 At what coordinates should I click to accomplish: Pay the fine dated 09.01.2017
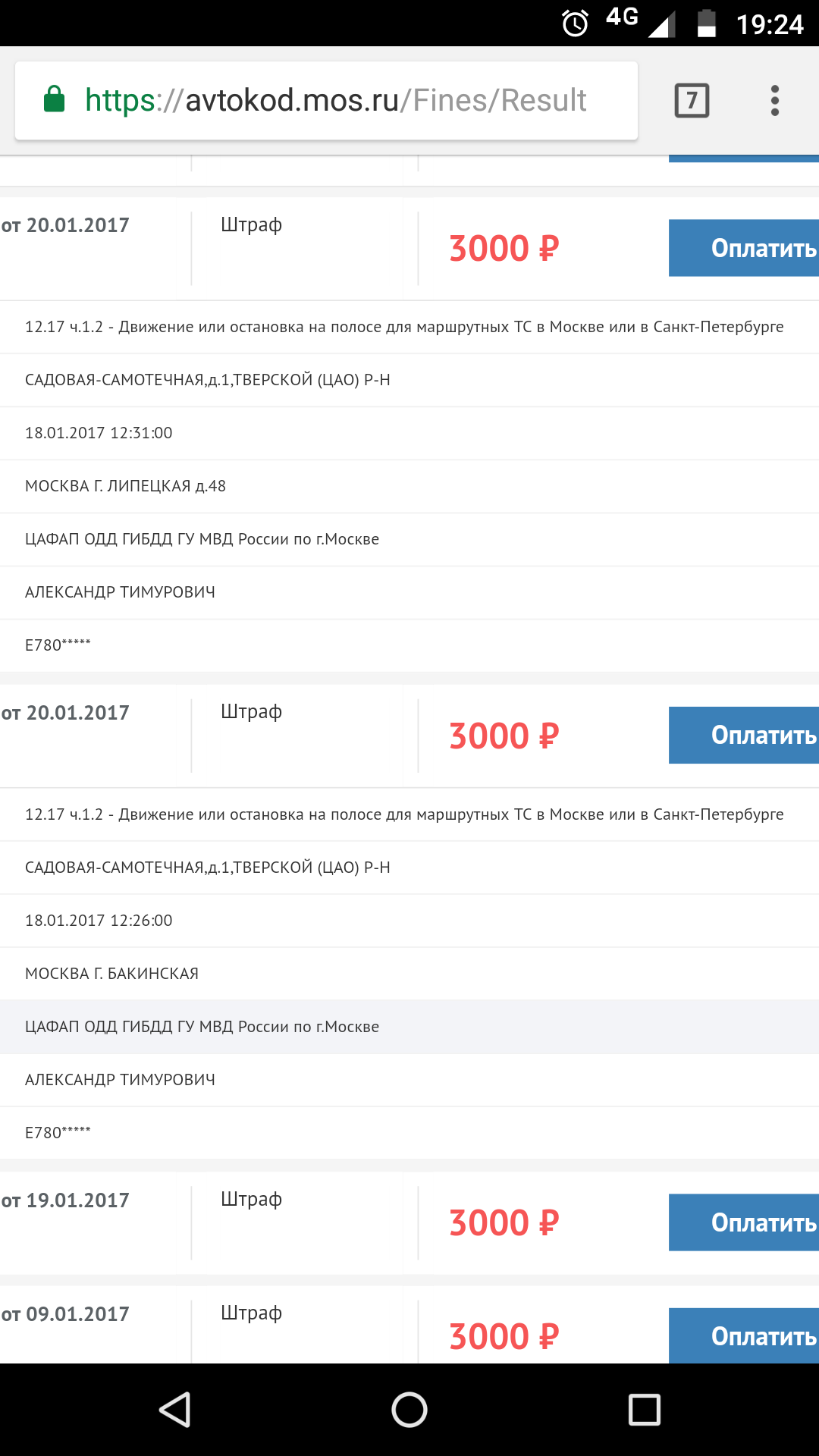[743, 1335]
